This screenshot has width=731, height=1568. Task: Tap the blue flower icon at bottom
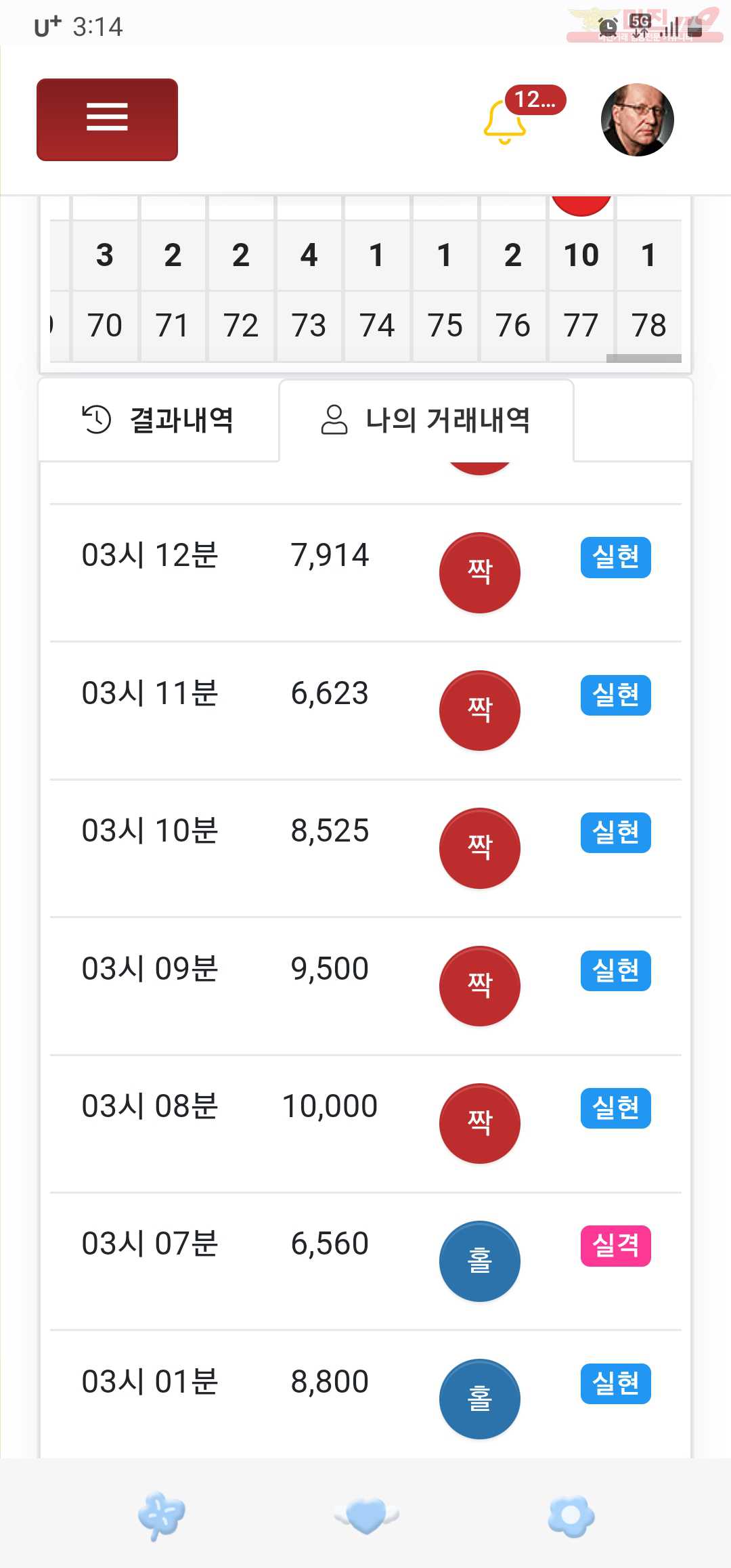(x=571, y=1516)
